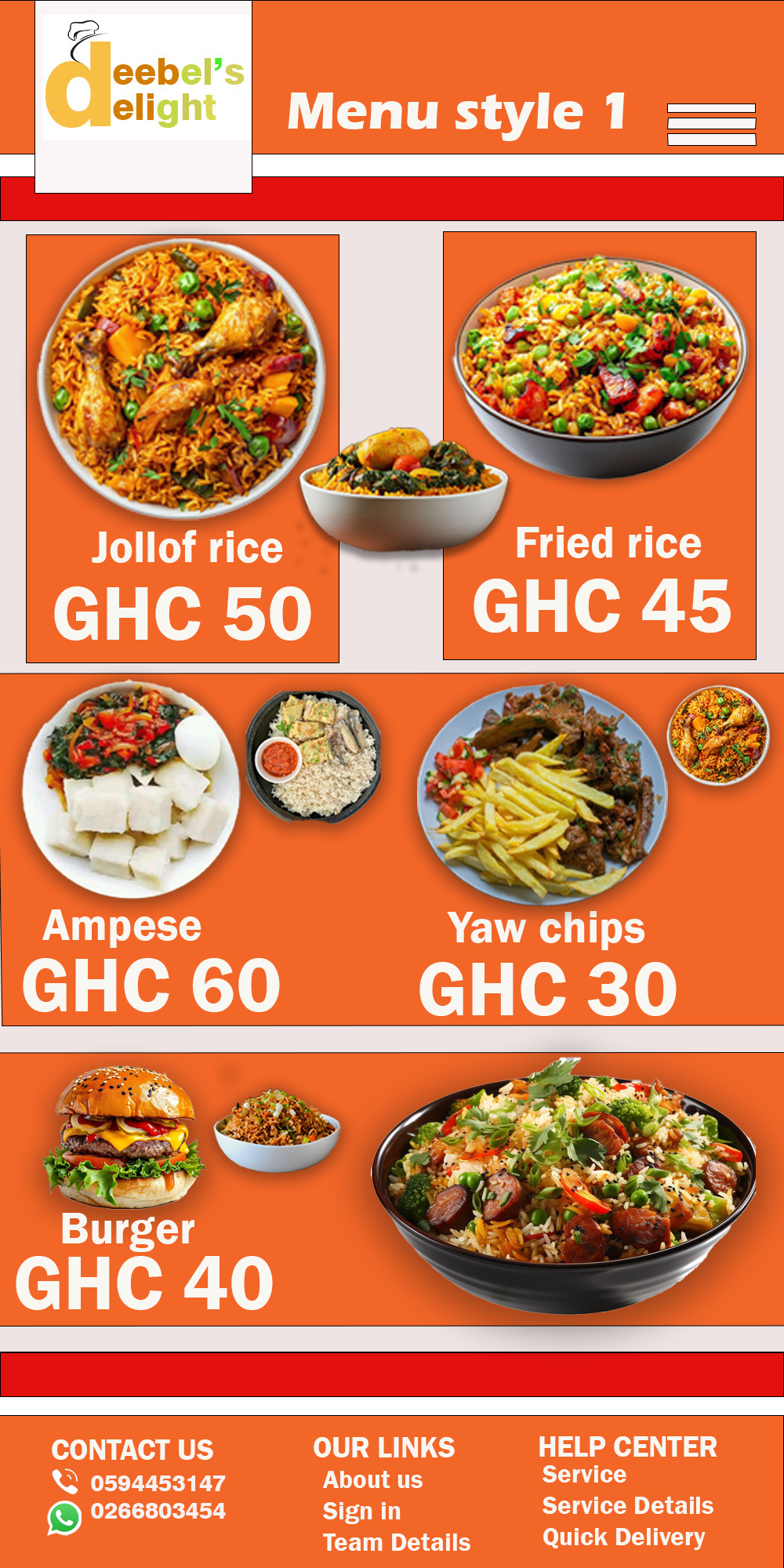
Task: Open WhatsApp number 0266803454
Action: [x=158, y=1511]
